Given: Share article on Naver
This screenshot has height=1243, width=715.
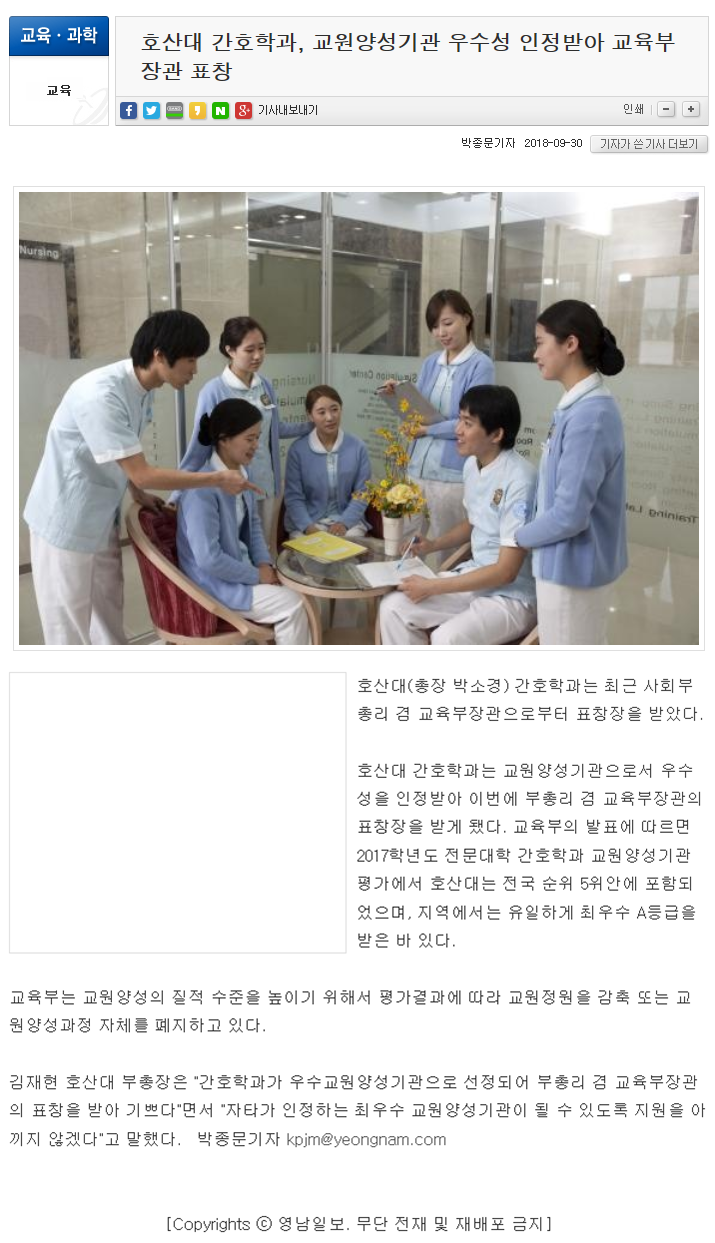Looking at the screenshot, I should (220, 111).
